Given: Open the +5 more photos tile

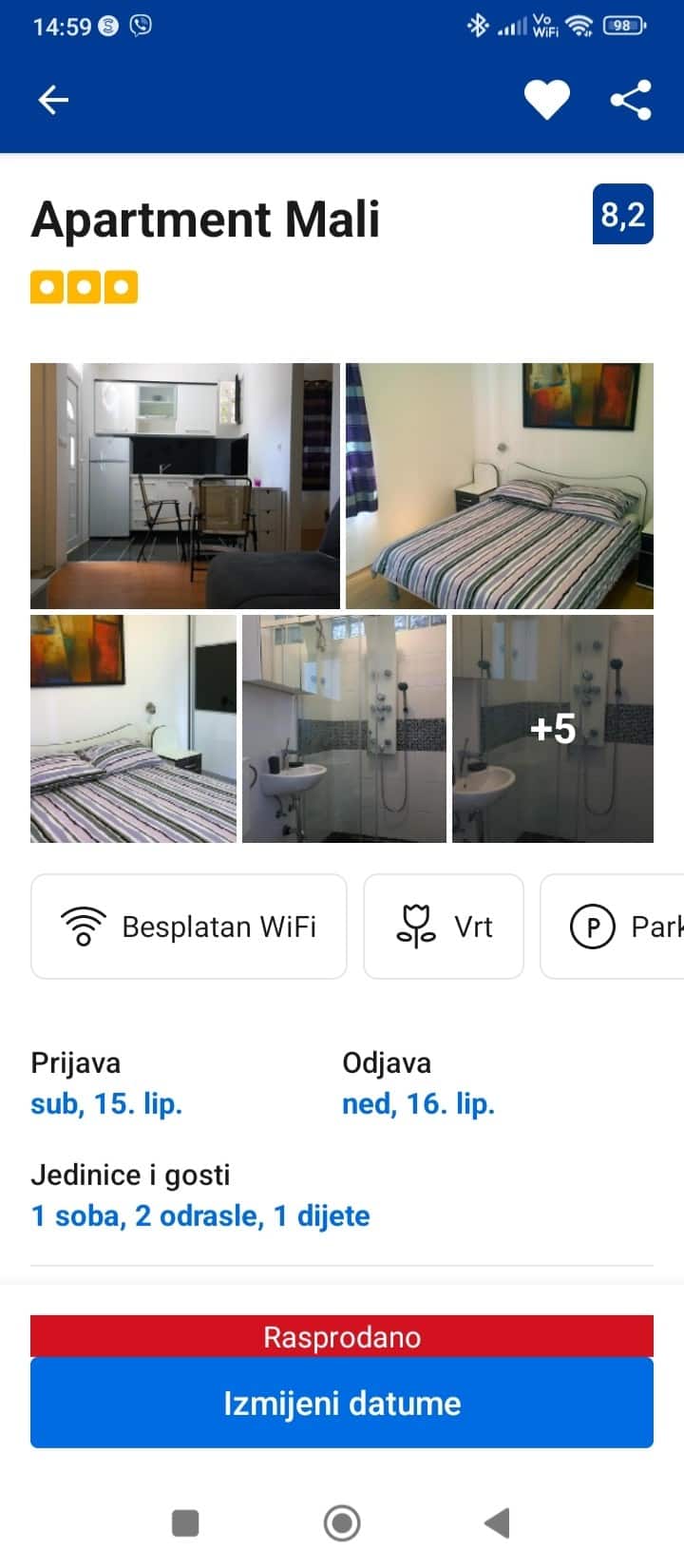Looking at the screenshot, I should (x=553, y=729).
